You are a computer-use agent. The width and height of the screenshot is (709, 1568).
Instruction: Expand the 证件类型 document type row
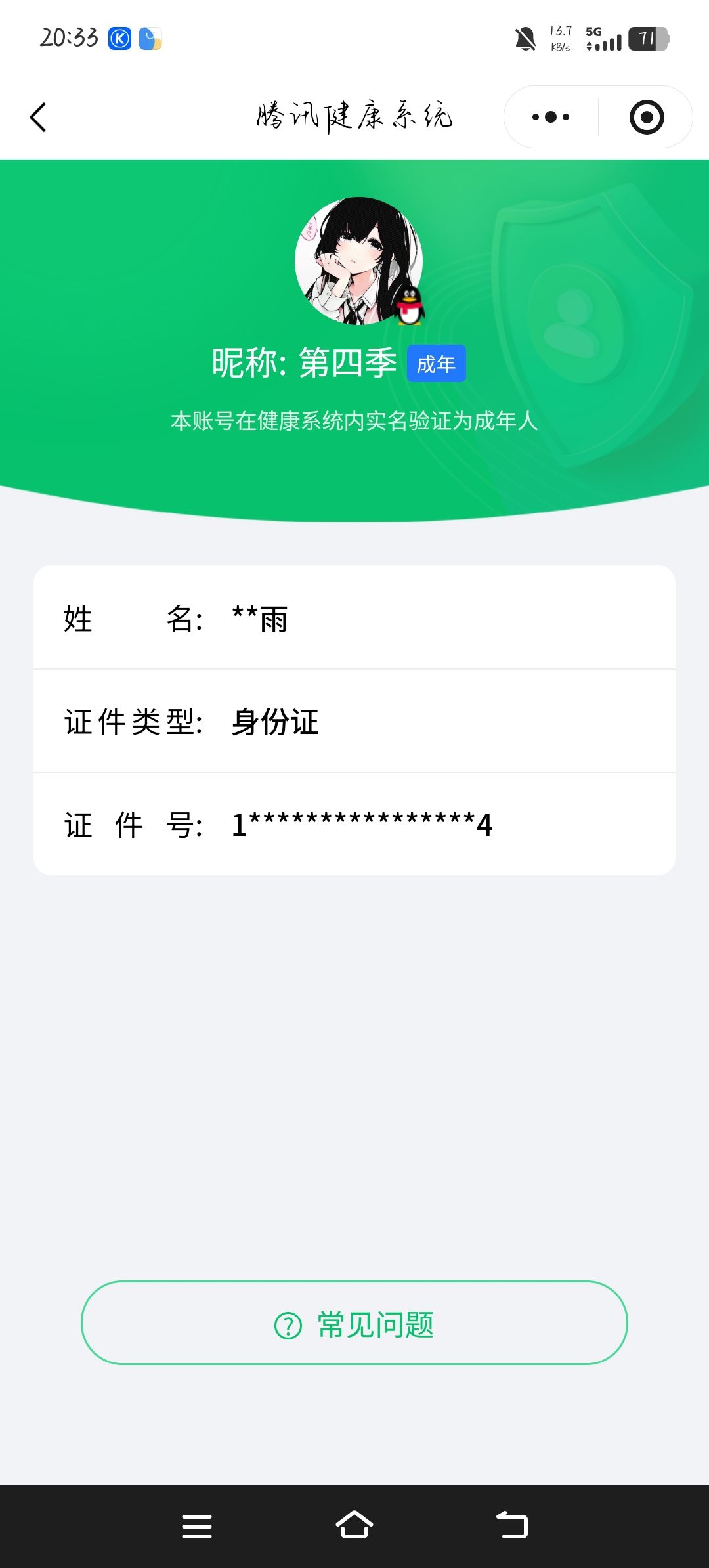point(354,722)
